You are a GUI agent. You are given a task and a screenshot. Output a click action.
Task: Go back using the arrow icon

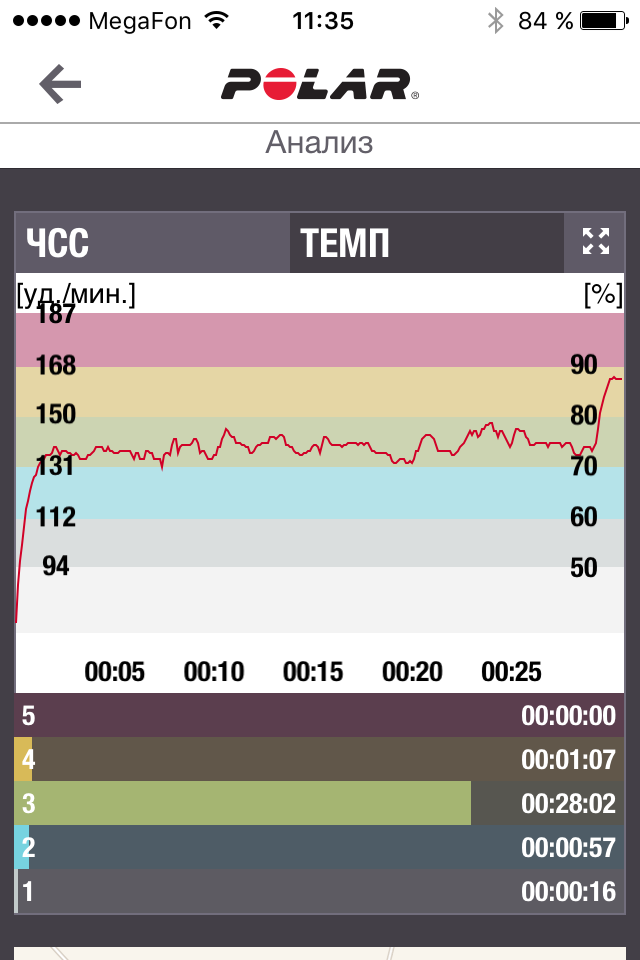click(x=60, y=84)
